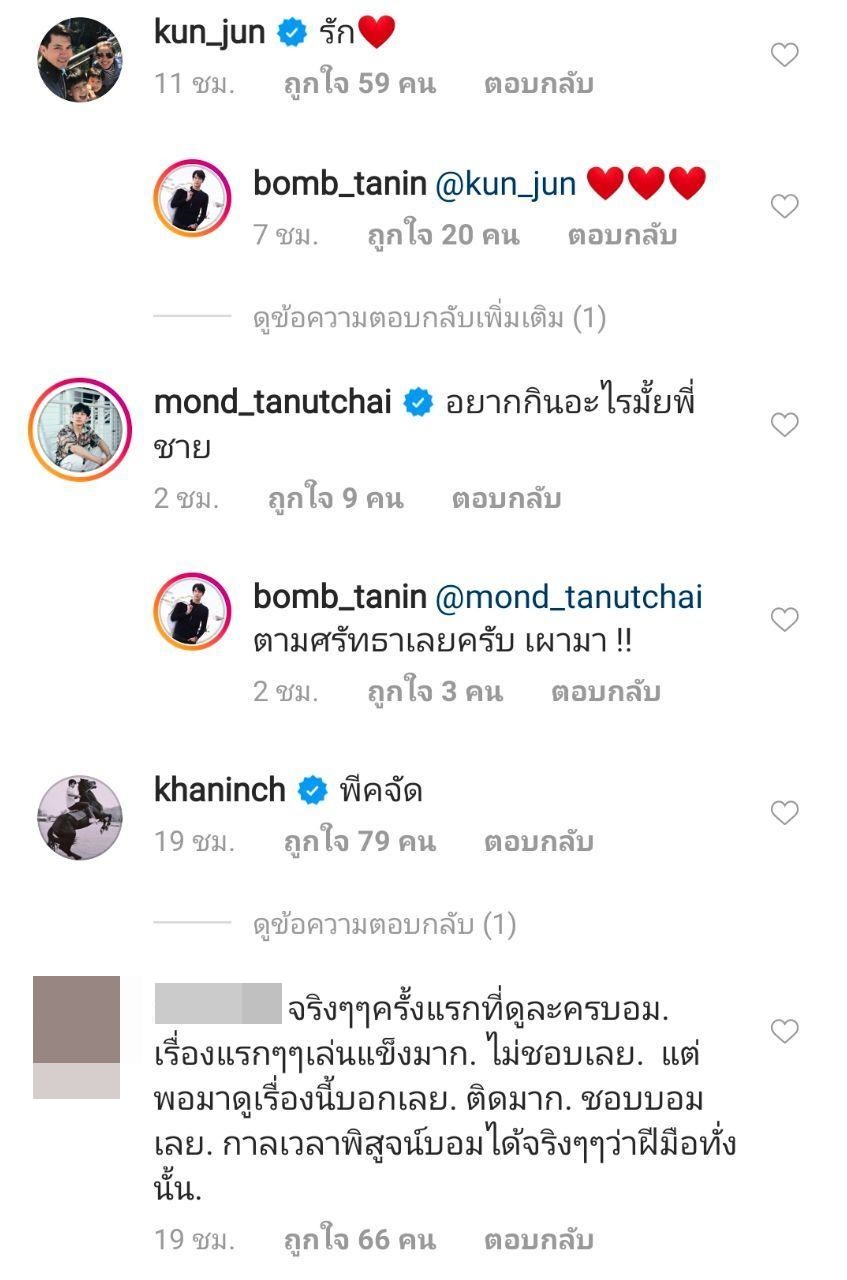Like the long comment with 66 likes
This screenshot has width=847, height=1280.
pyautogui.click(x=785, y=1031)
